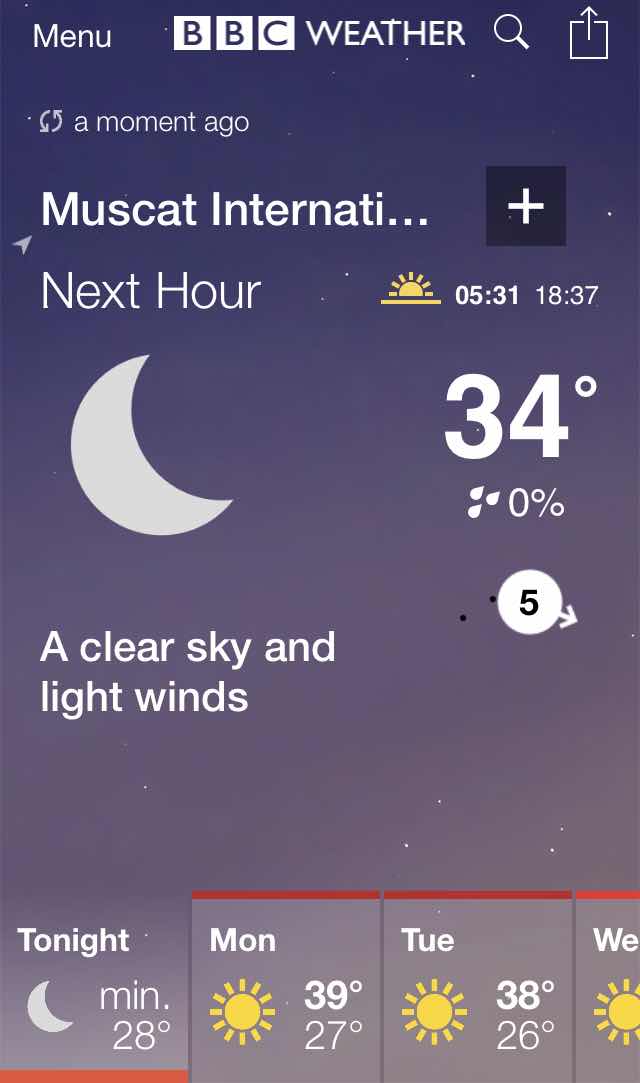The width and height of the screenshot is (640, 1083).
Task: Search for a location
Action: (x=511, y=32)
